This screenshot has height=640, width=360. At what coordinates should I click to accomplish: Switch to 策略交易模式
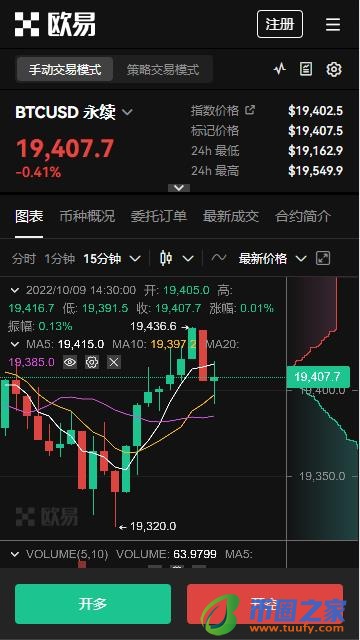[162, 69]
